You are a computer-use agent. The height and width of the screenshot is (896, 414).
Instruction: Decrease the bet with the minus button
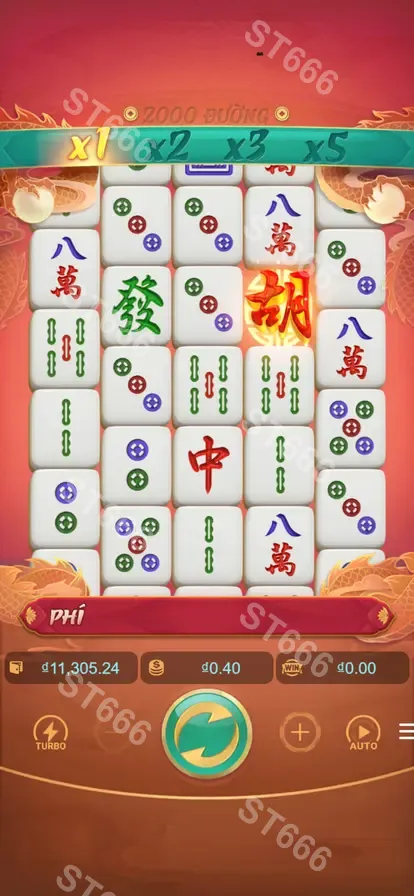[x=114, y=732]
